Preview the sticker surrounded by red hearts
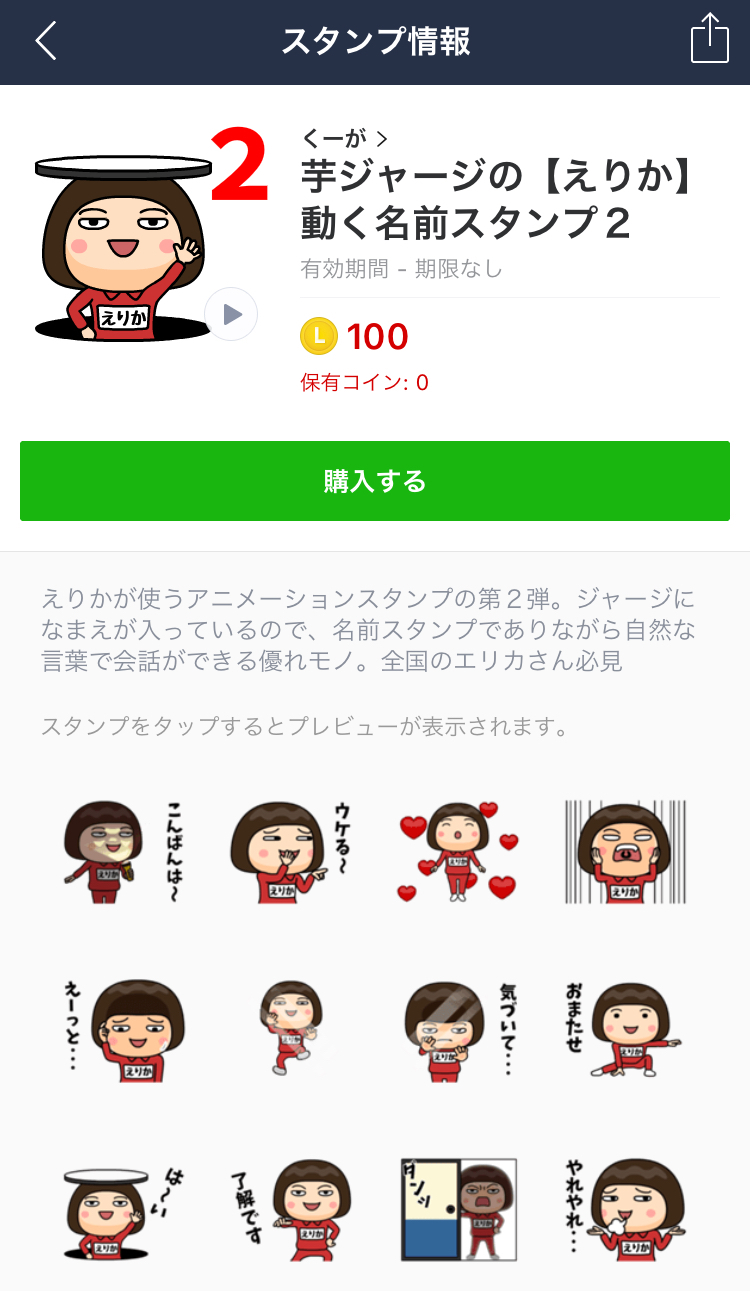The width and height of the screenshot is (750, 1291). click(x=457, y=852)
